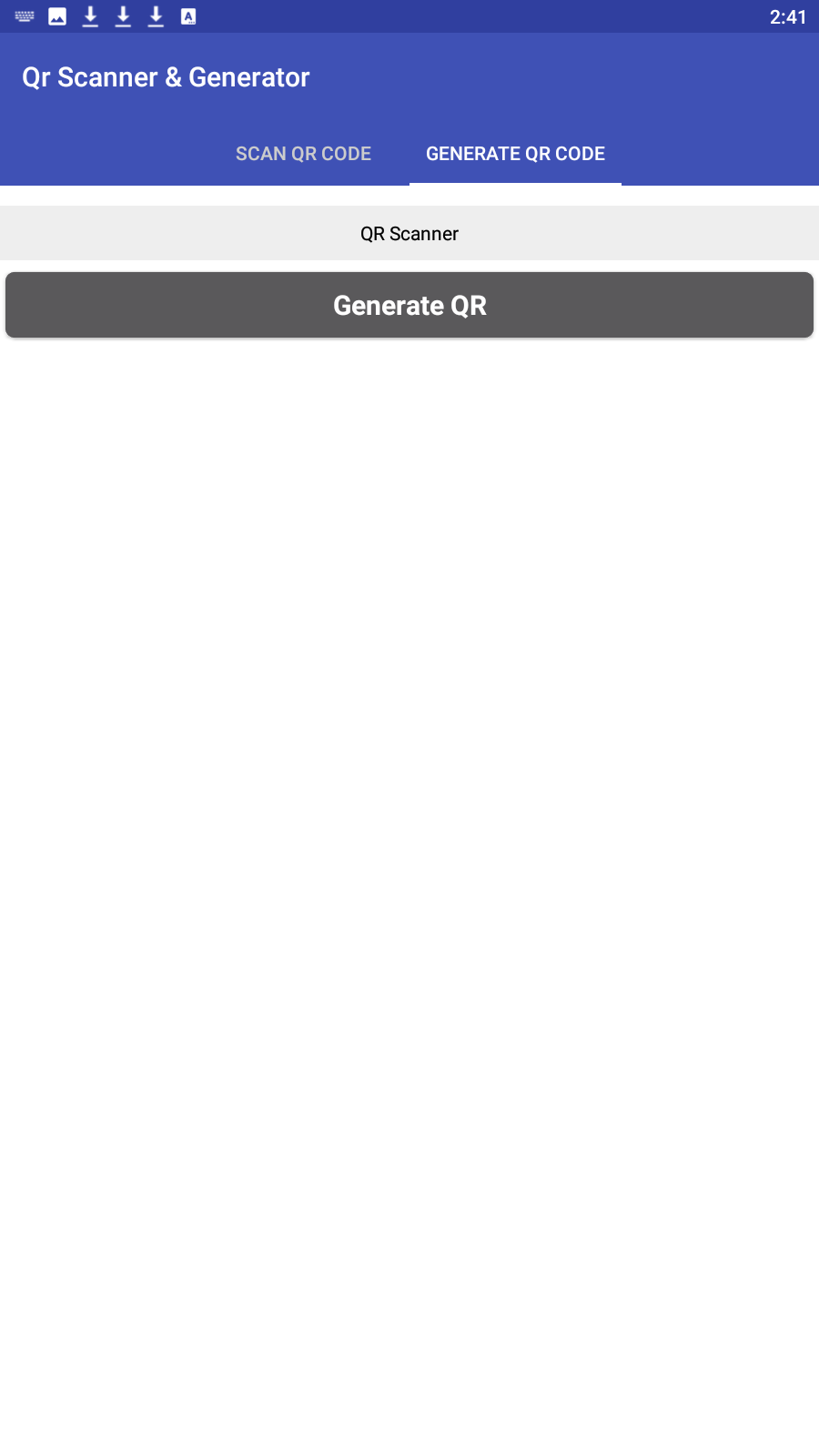Tap the Generate QR button
Image resolution: width=819 pixels, height=1456 pixels.
(x=409, y=306)
